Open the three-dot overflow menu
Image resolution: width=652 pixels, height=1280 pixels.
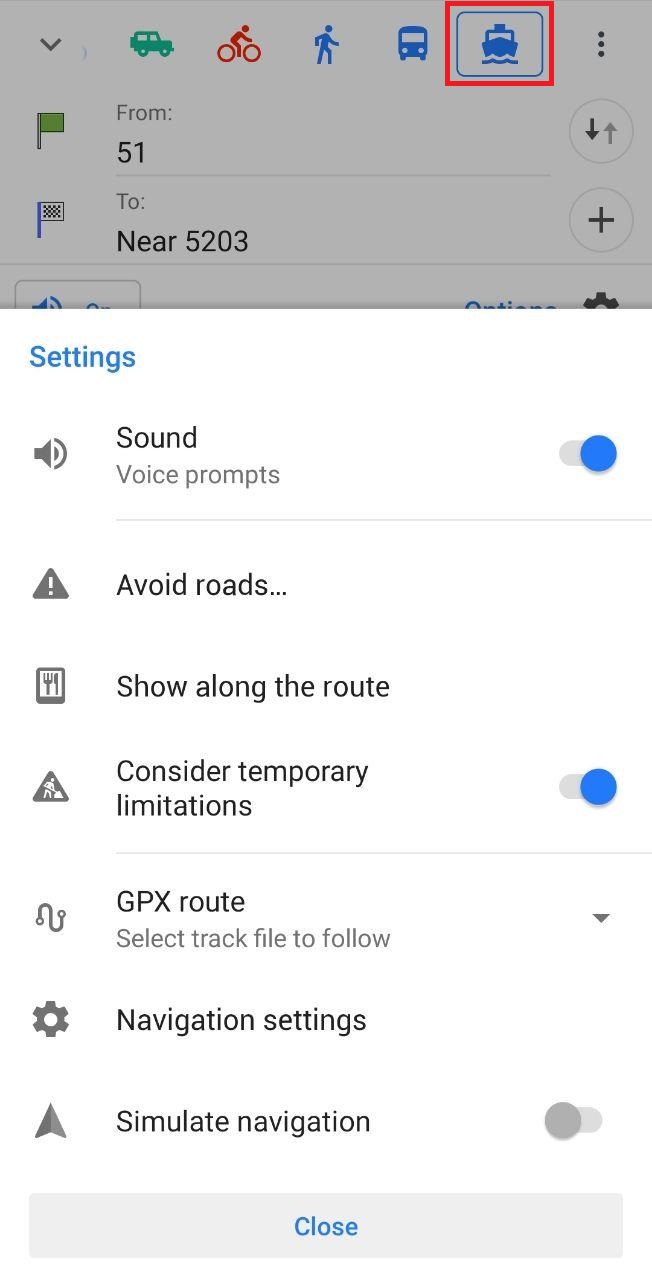(600, 44)
